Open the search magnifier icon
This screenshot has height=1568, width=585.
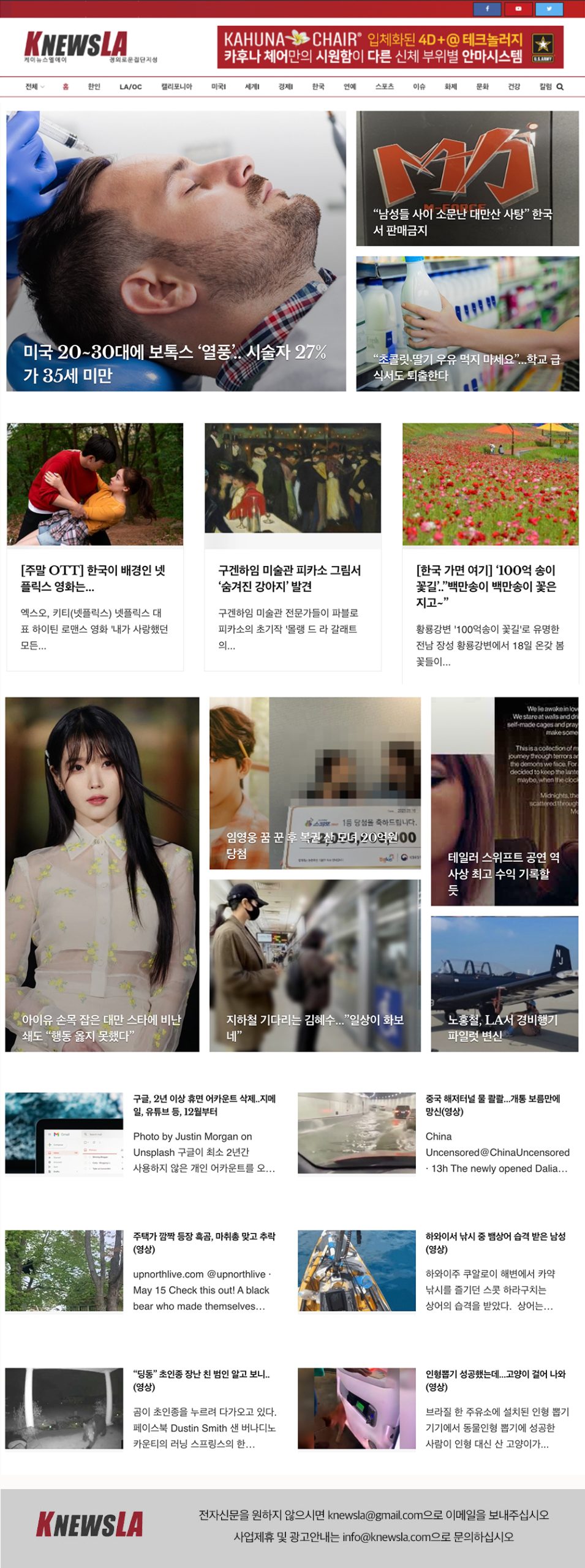(x=560, y=87)
